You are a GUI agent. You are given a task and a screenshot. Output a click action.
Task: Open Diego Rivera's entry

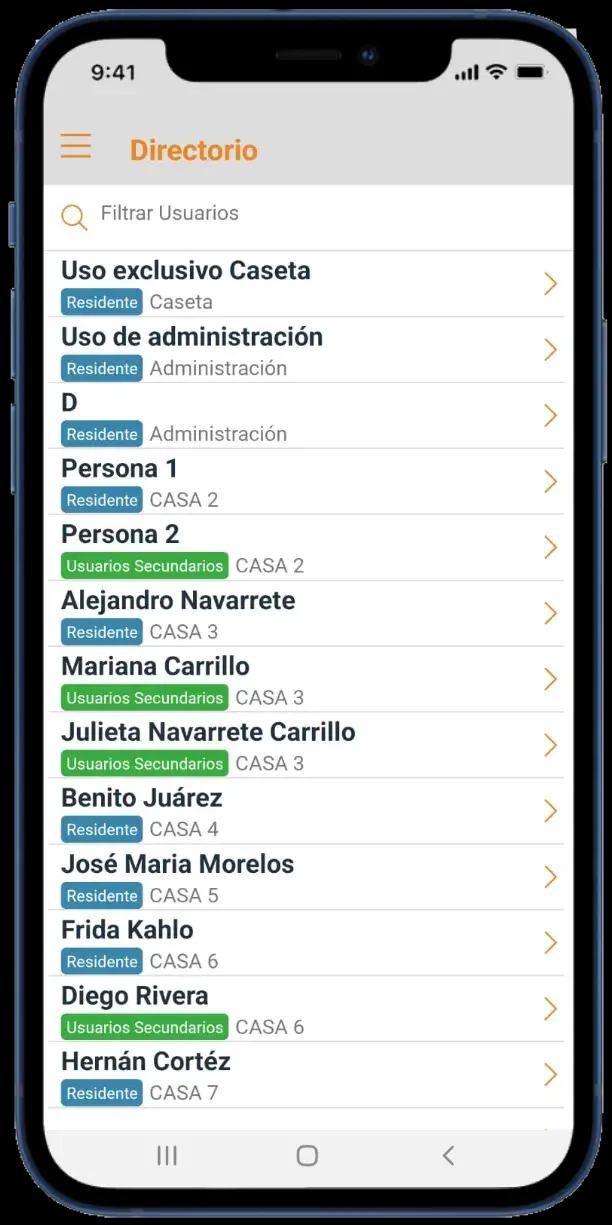click(x=305, y=1011)
